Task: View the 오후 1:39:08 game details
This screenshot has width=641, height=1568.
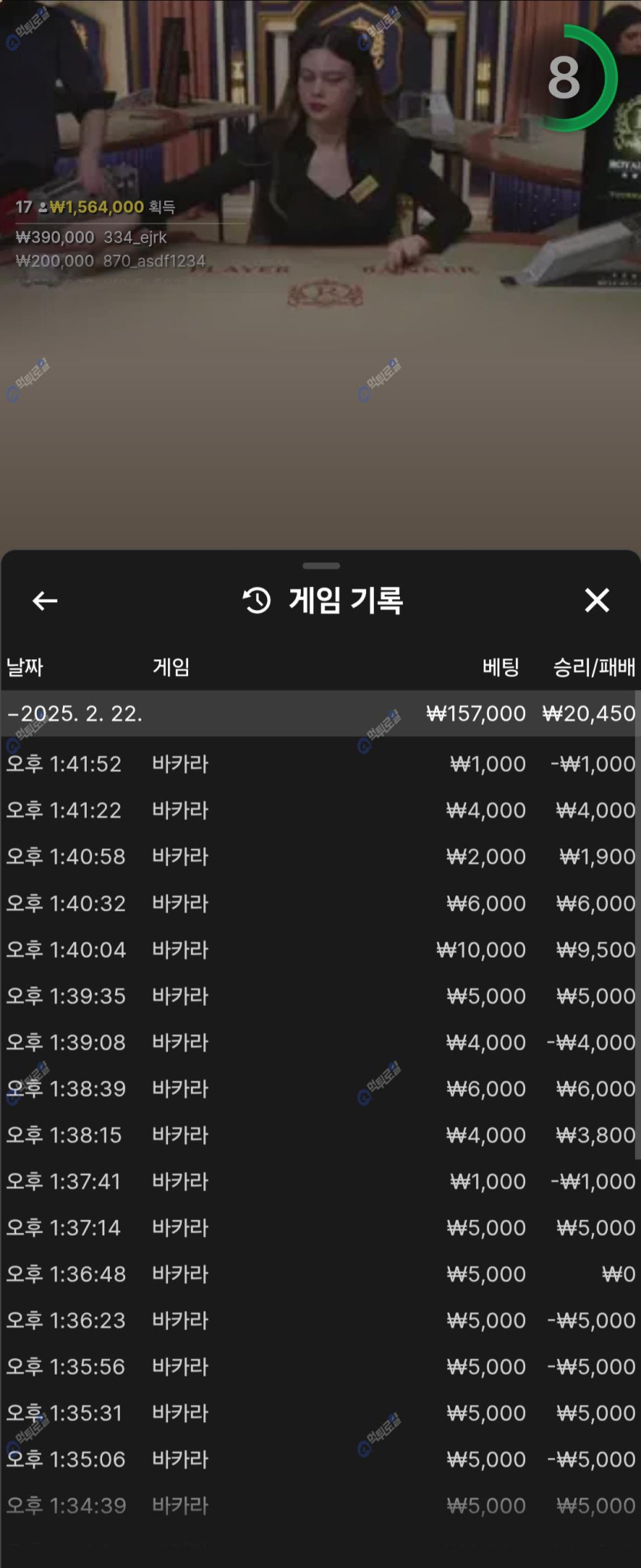Action: pyautogui.click(x=319, y=1043)
